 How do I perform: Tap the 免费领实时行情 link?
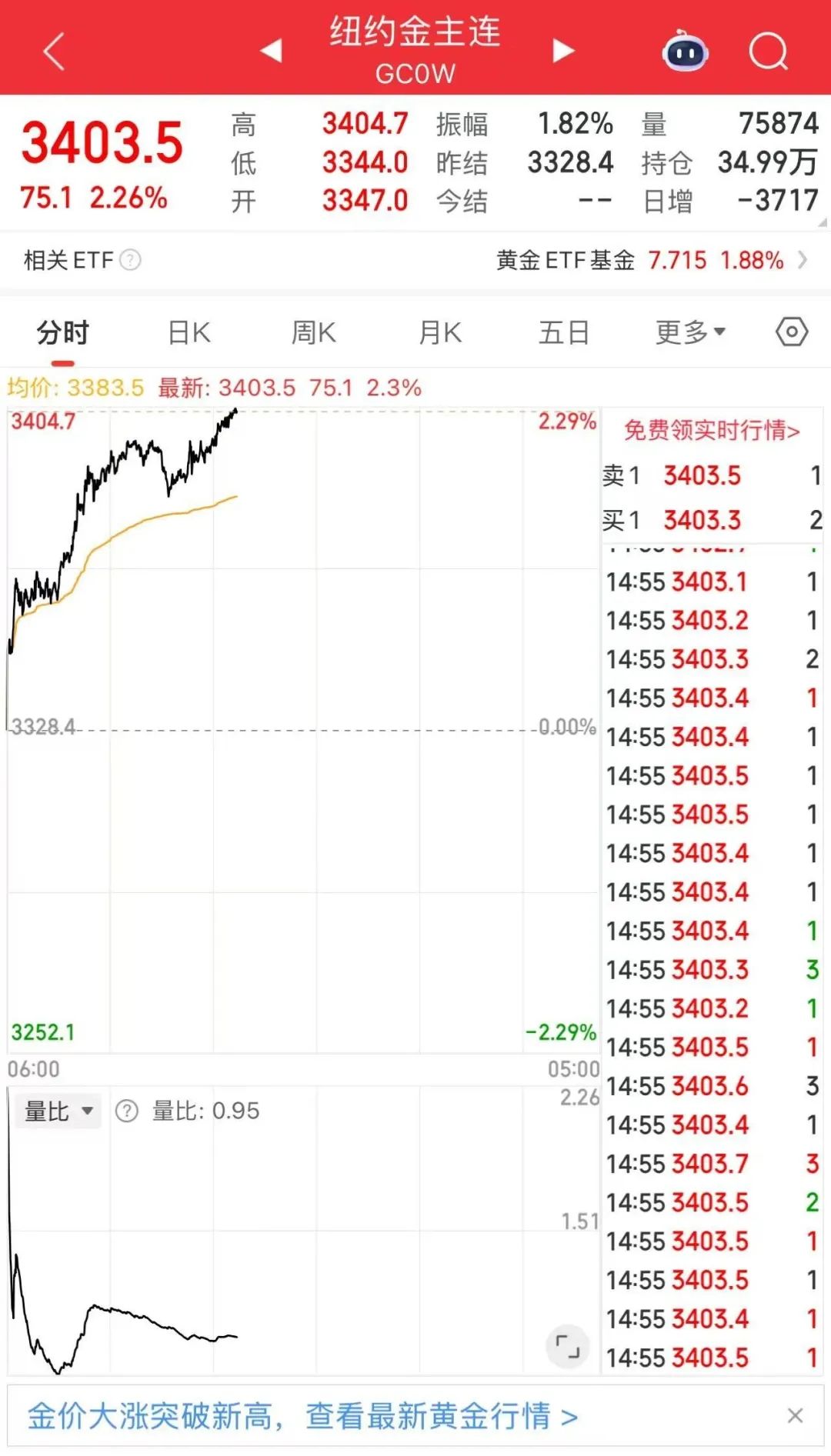click(711, 430)
